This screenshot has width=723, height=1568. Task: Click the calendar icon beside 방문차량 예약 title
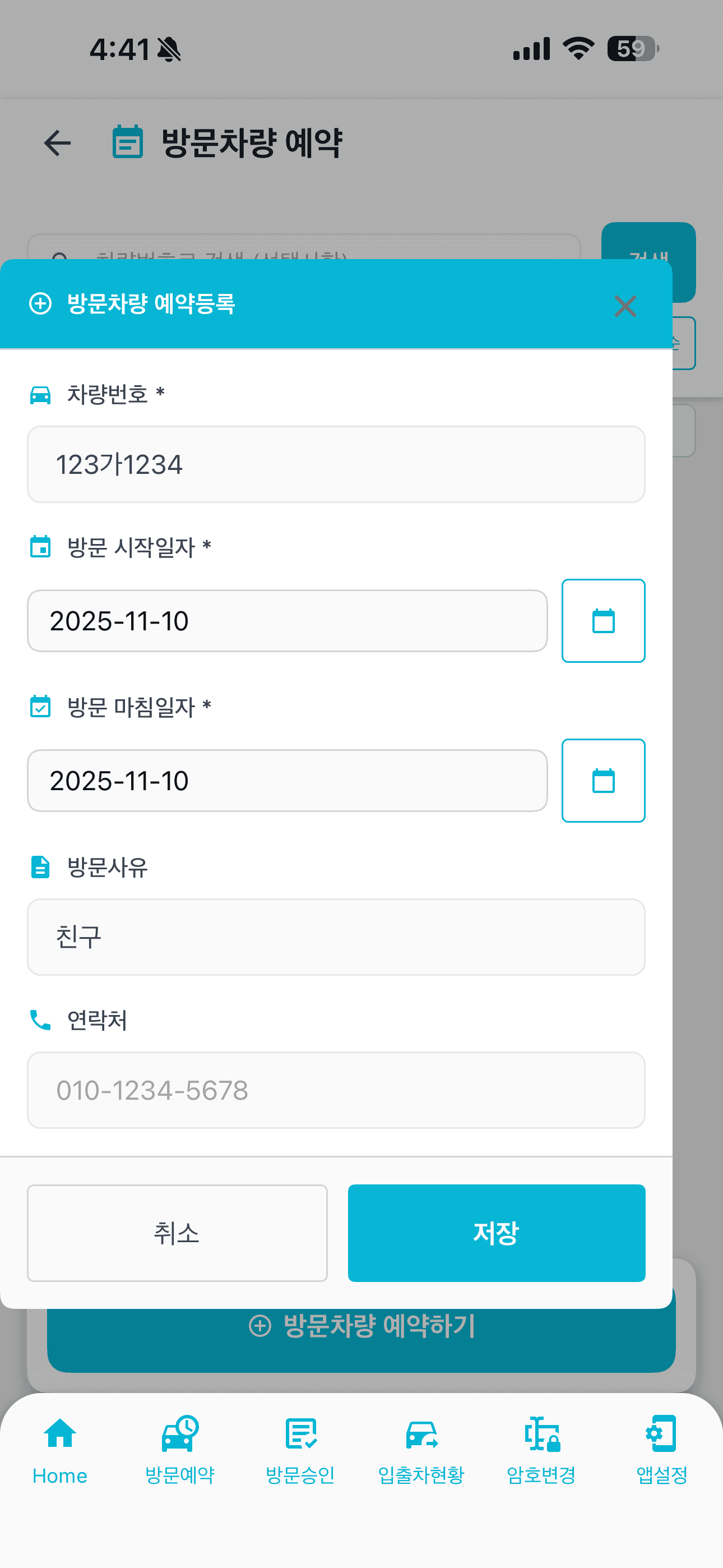(x=127, y=142)
